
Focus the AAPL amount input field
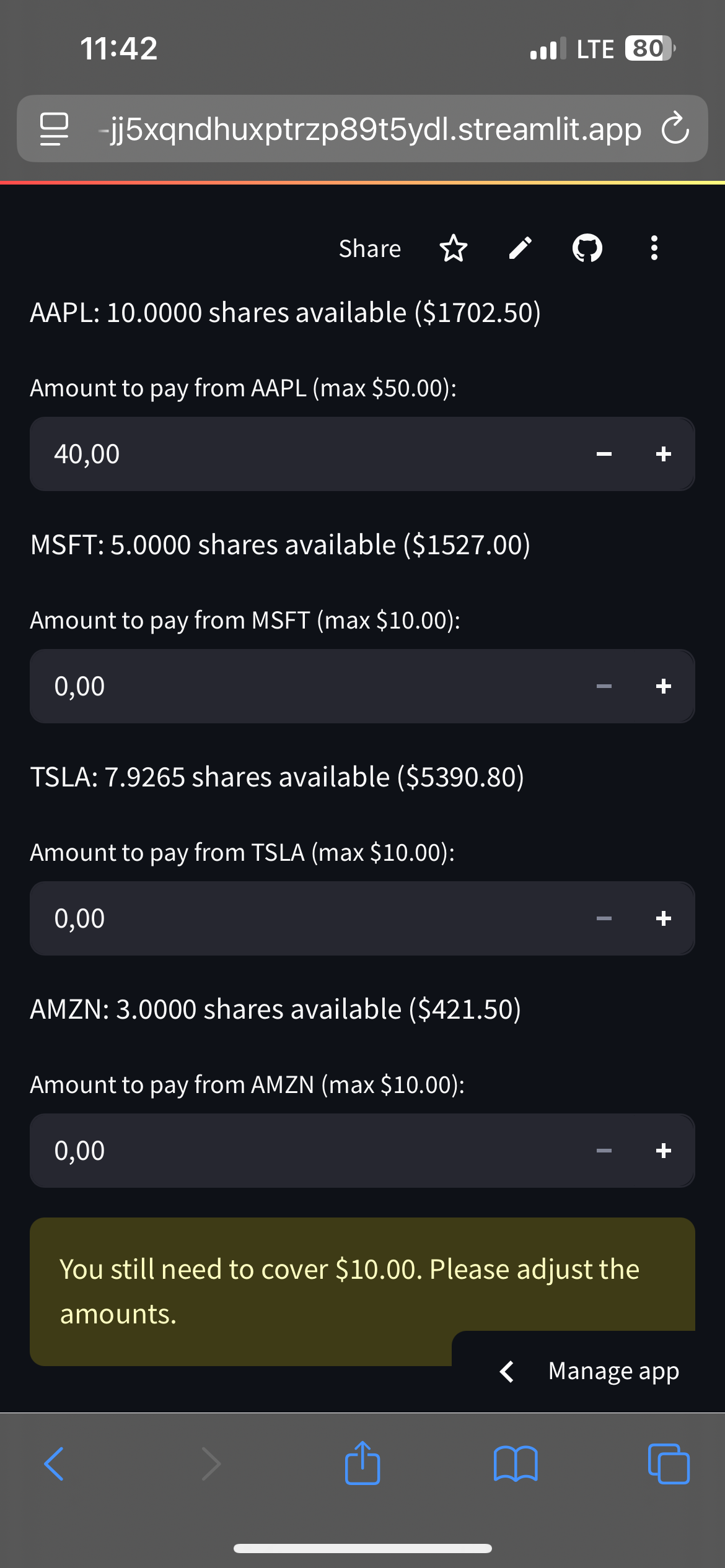[x=297, y=454]
